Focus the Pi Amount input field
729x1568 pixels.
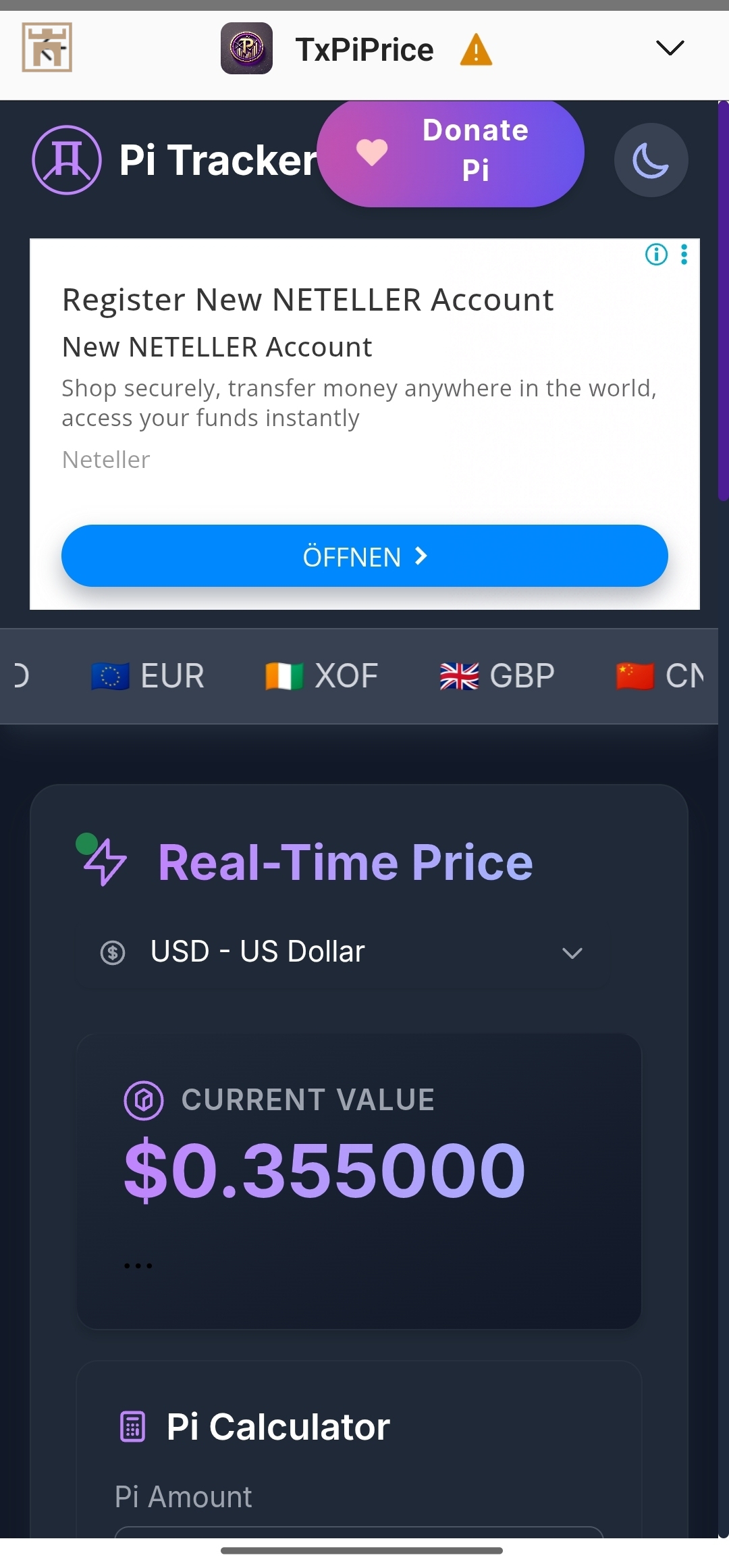pyautogui.click(x=358, y=1532)
